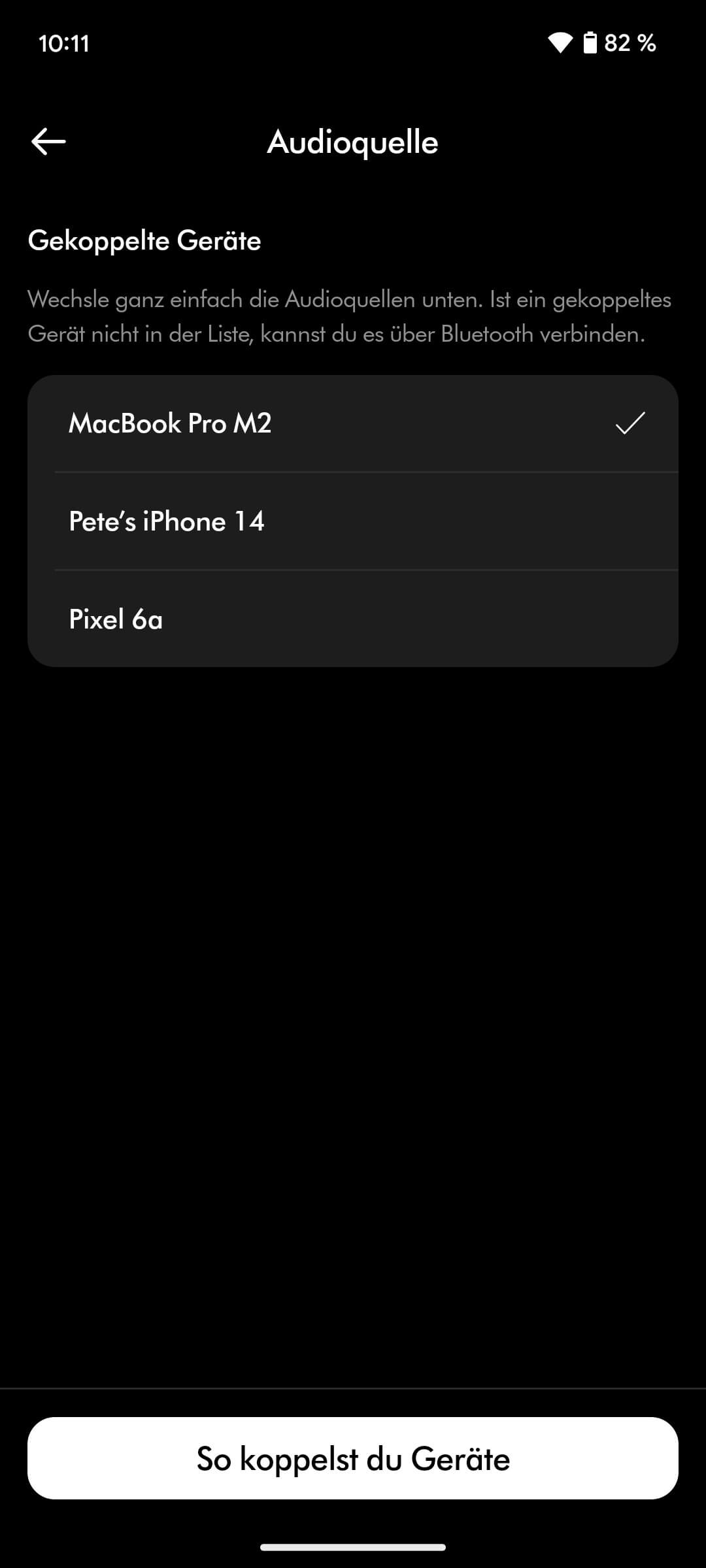Screen dimensions: 706x1568
Task: Go back from the Audioquelle screen
Action: click(x=48, y=142)
